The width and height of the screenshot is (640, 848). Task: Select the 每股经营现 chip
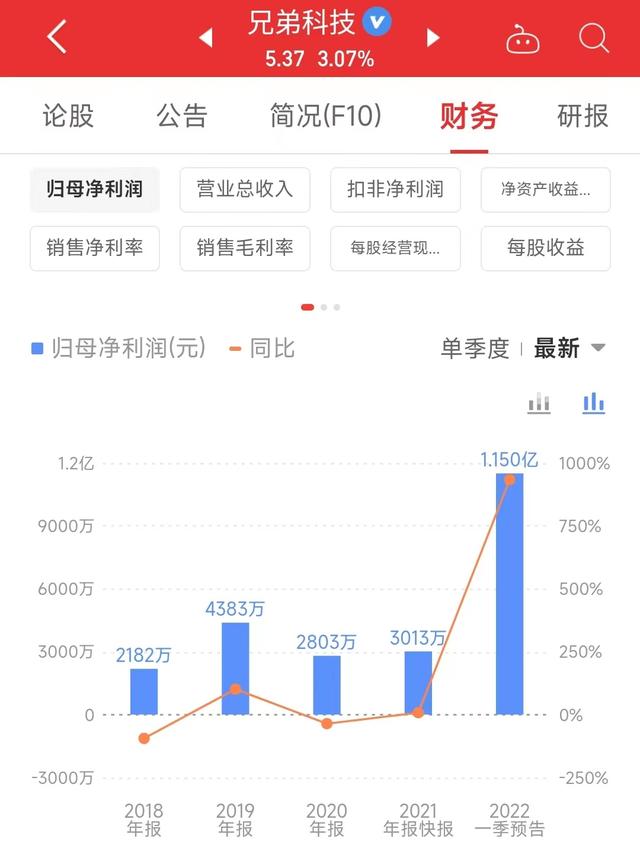395,248
